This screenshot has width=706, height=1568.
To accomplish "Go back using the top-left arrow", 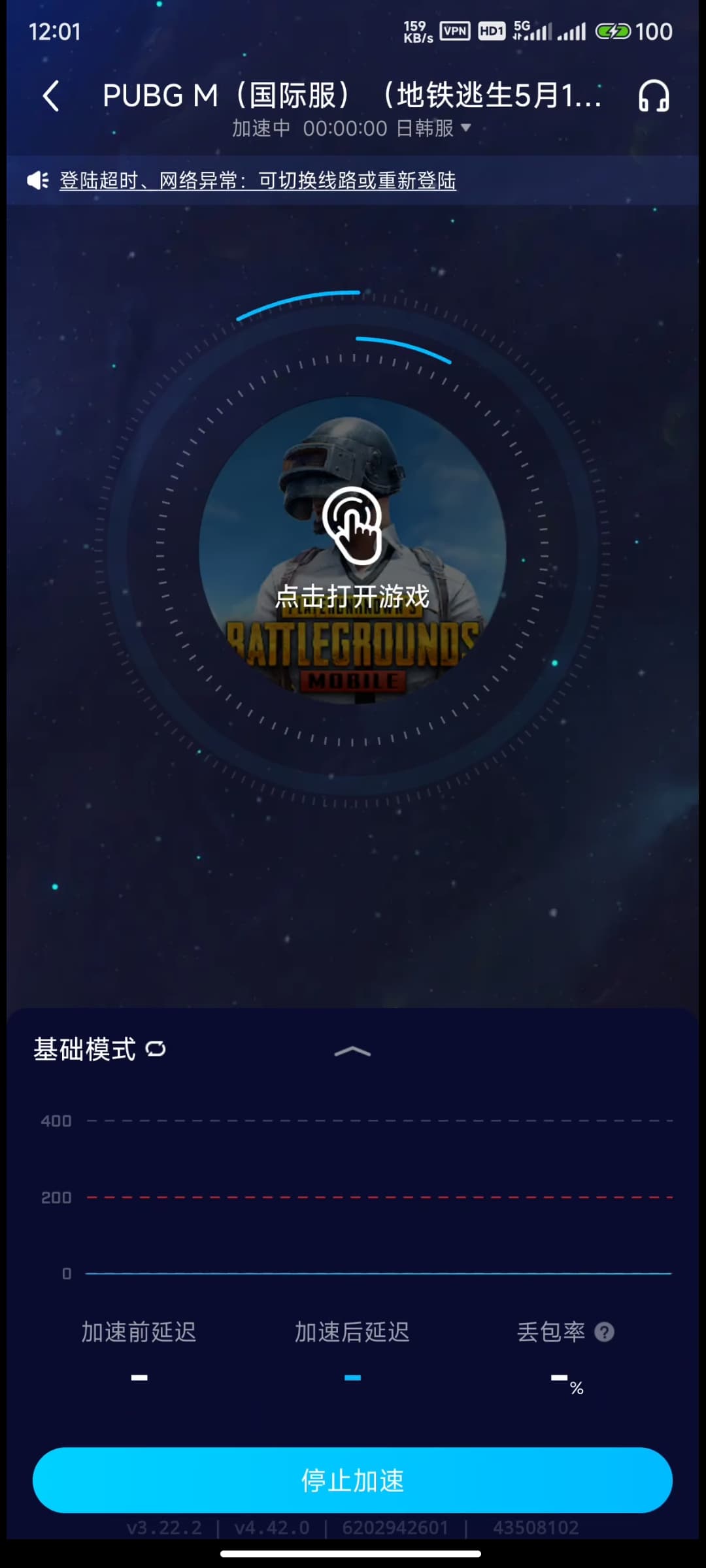I will [51, 96].
